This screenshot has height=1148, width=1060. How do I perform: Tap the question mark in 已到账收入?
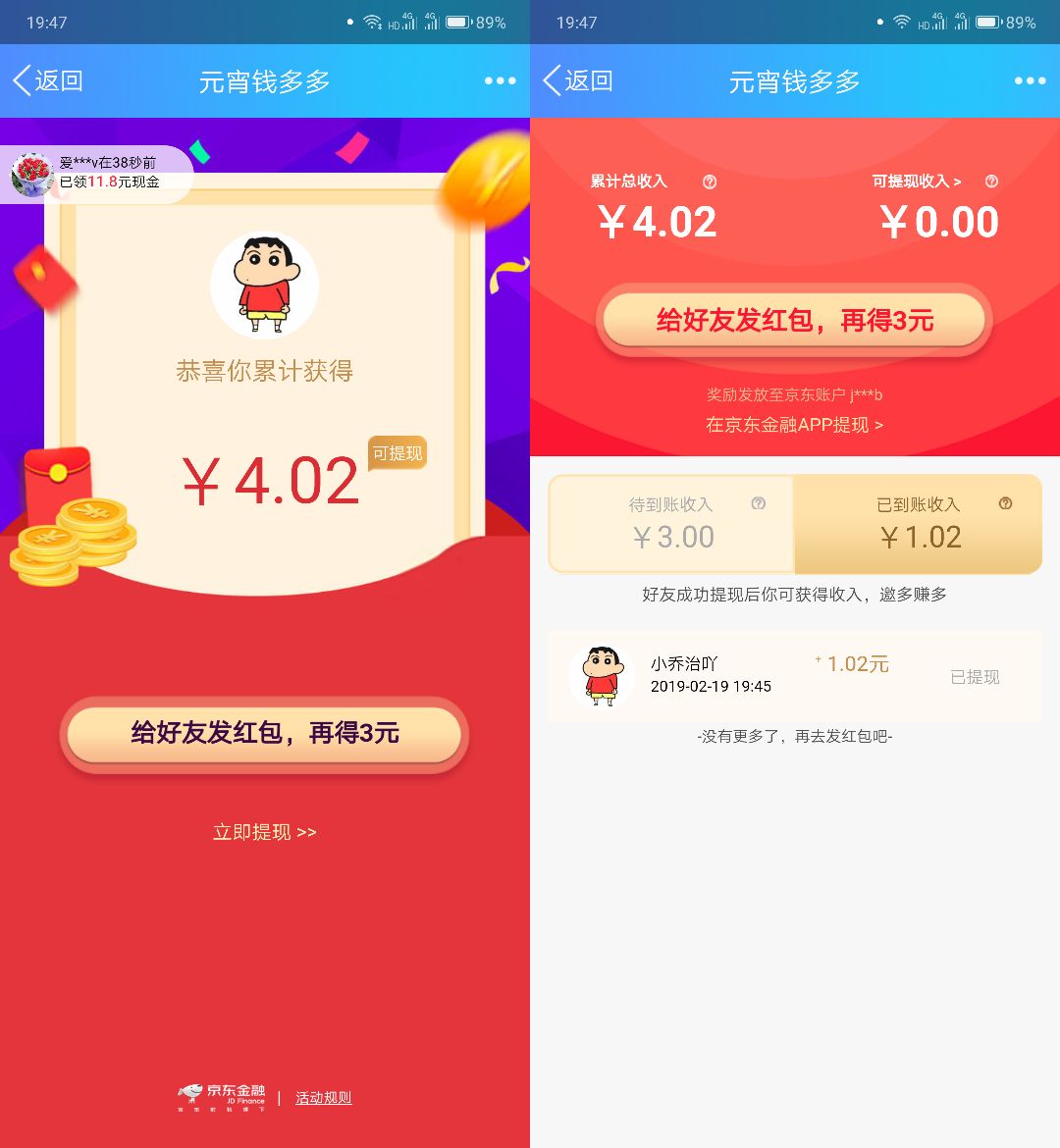(x=1005, y=503)
